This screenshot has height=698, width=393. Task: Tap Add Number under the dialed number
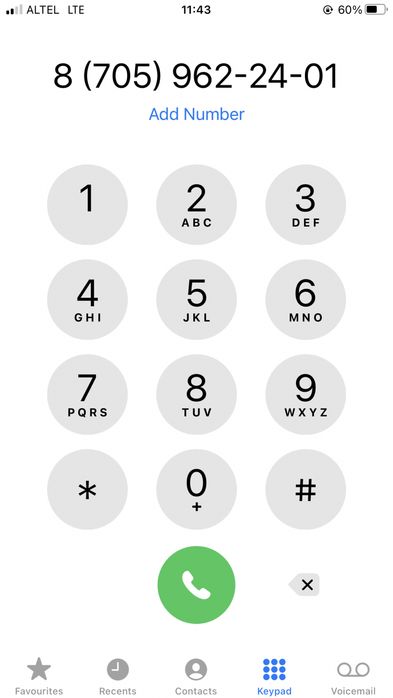coord(196,114)
